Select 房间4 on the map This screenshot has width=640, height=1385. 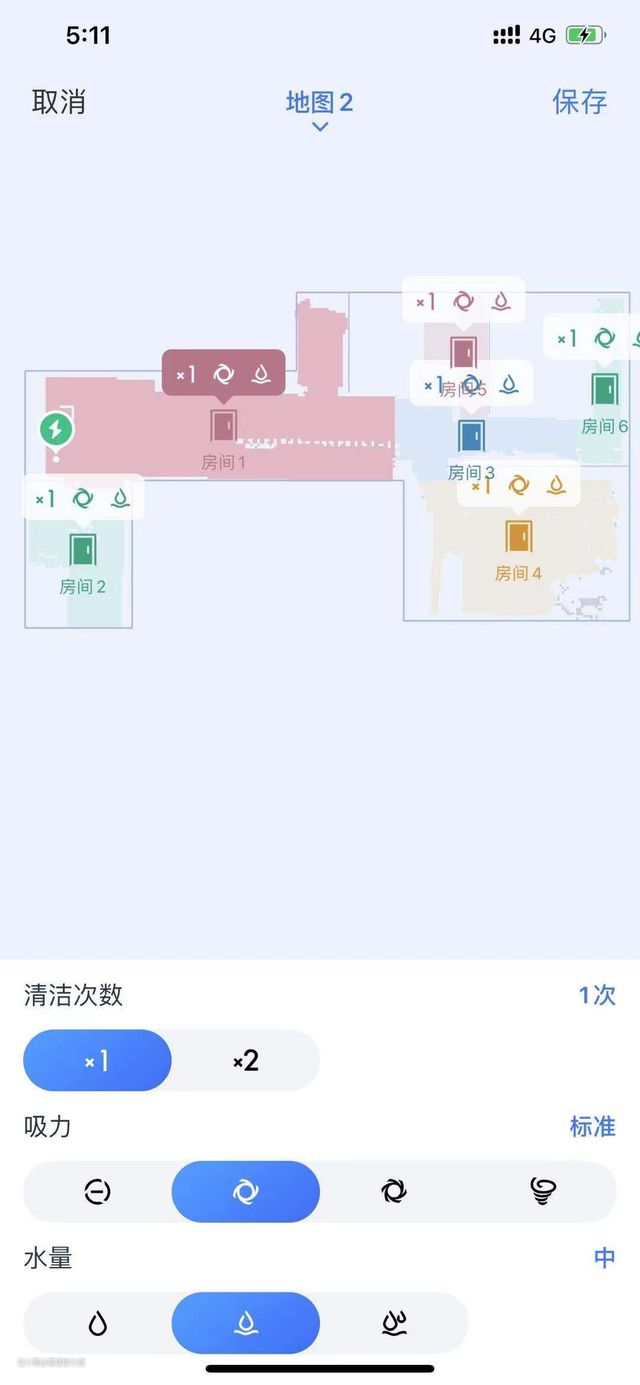click(518, 537)
